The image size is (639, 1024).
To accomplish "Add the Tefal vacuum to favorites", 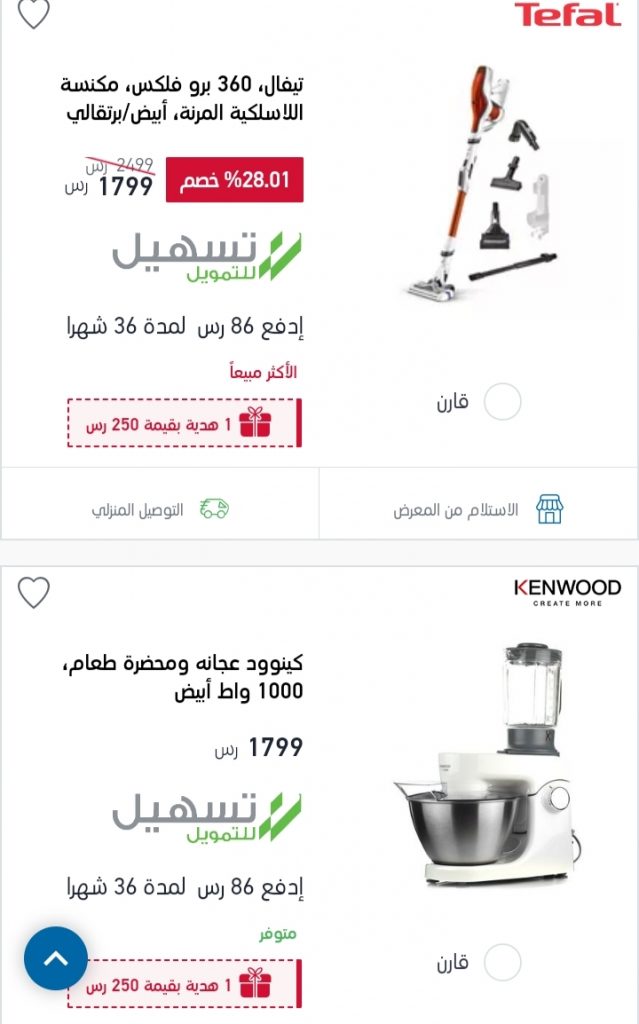I will click(33, 13).
